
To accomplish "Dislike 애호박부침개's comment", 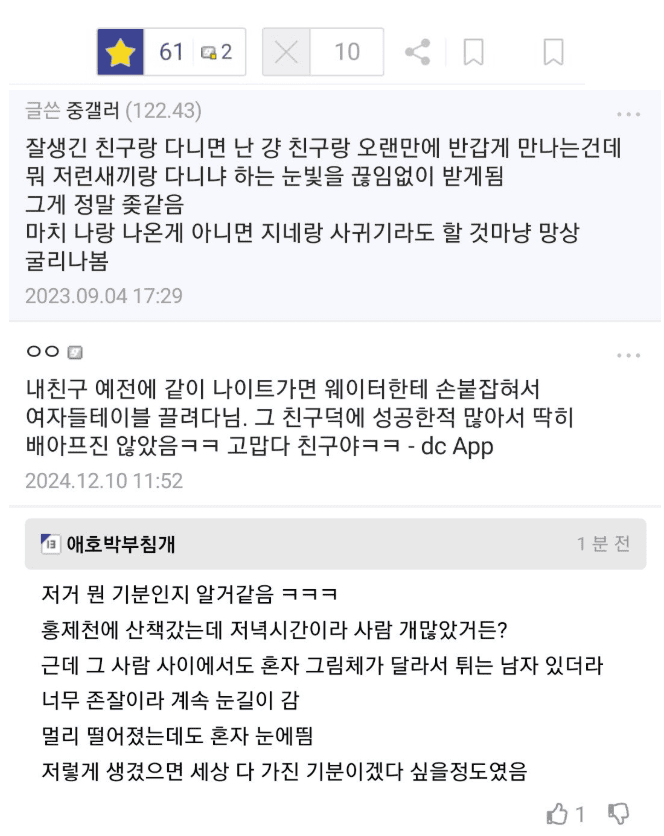I will pyautogui.click(x=620, y=813).
